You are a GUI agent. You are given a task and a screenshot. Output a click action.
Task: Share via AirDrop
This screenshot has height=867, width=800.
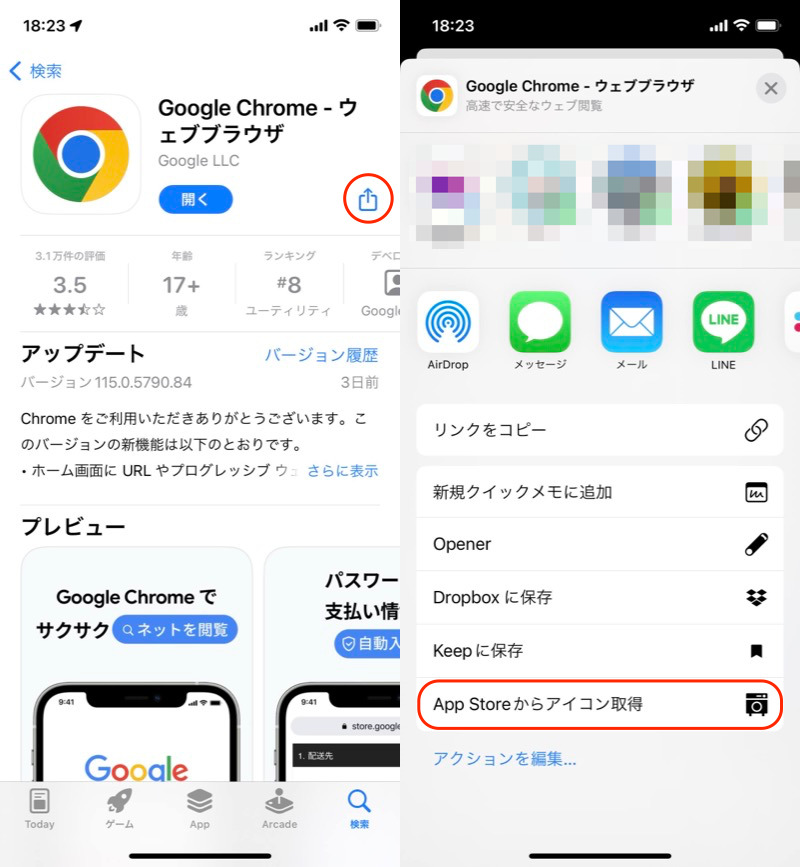click(x=448, y=330)
